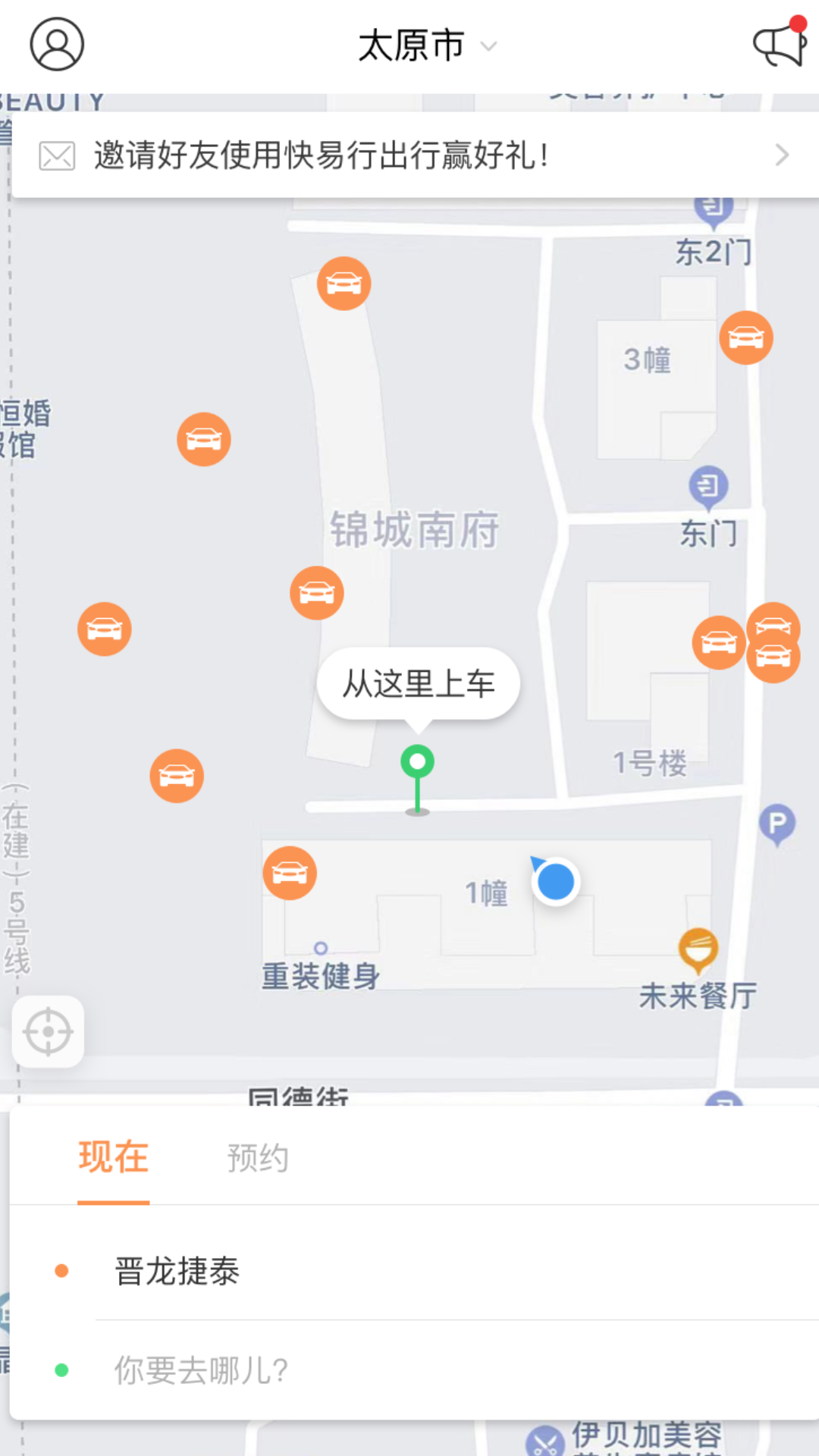The image size is (819, 1456).
Task: Switch to the 预约 reservation tab
Action: click(257, 1158)
